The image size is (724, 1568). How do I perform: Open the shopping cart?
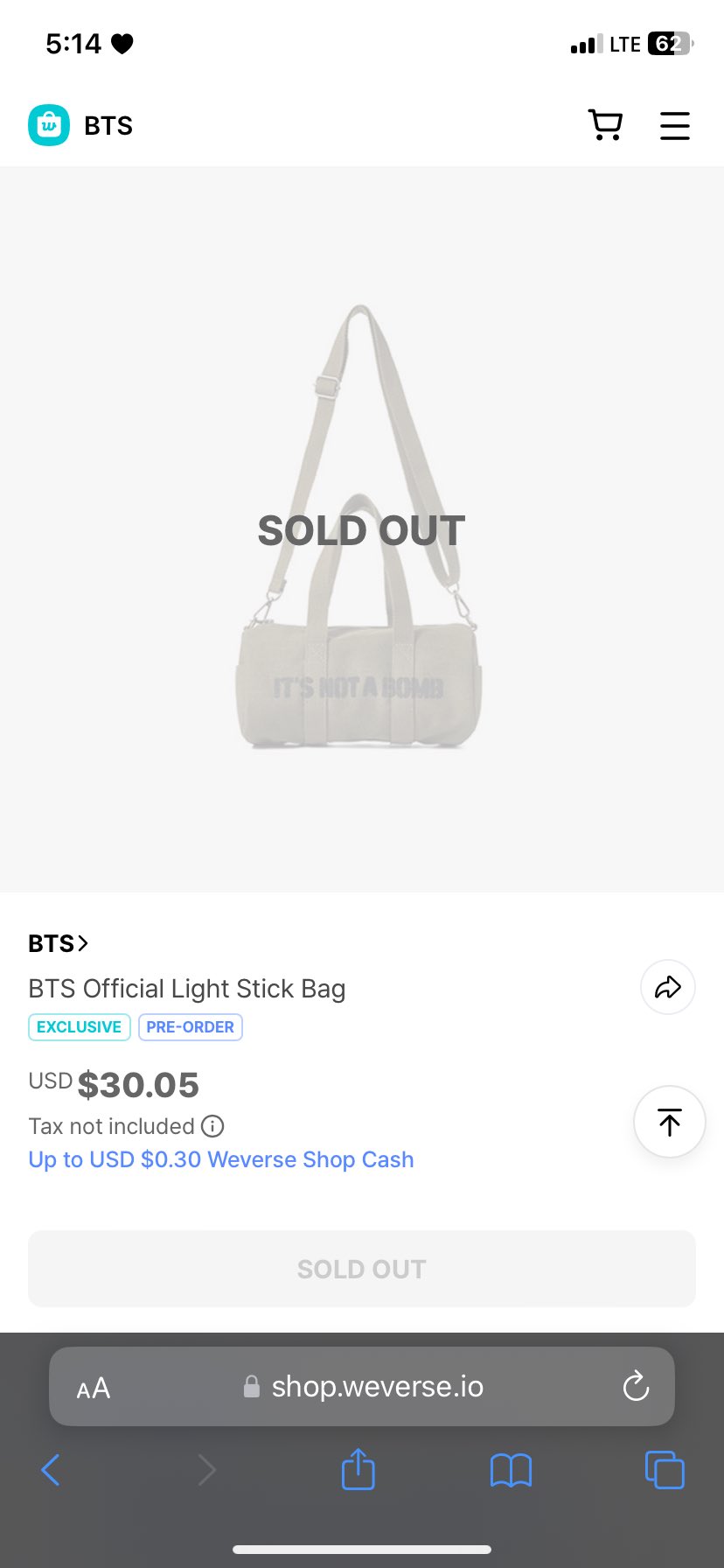coord(605,125)
